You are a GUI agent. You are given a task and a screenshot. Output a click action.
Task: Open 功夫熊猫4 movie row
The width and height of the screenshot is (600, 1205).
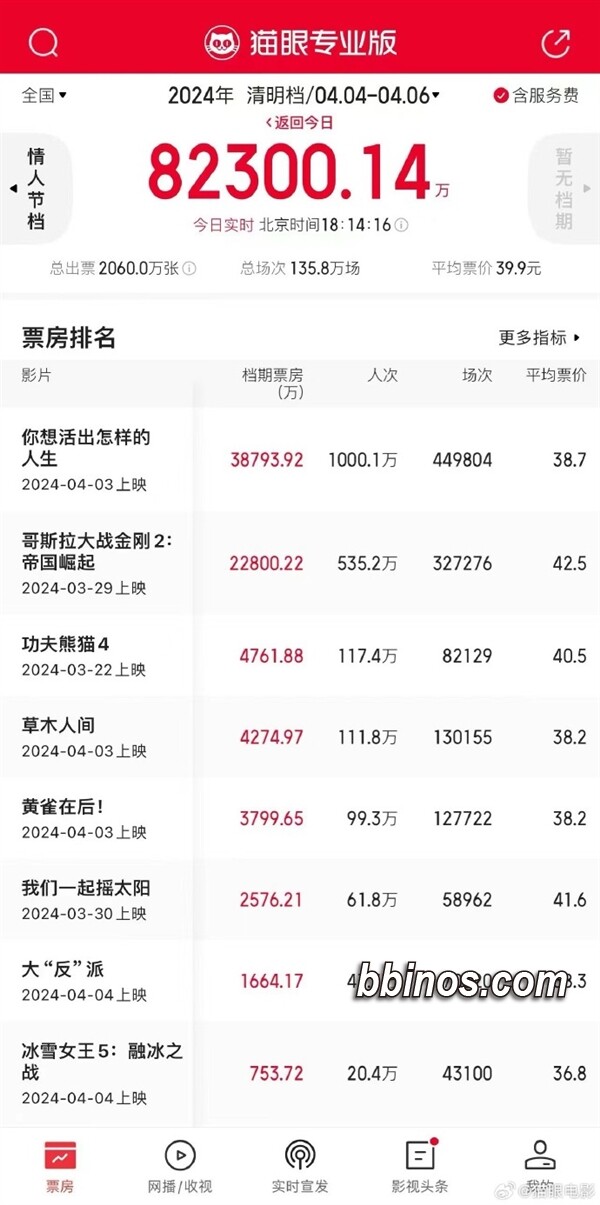coord(300,656)
